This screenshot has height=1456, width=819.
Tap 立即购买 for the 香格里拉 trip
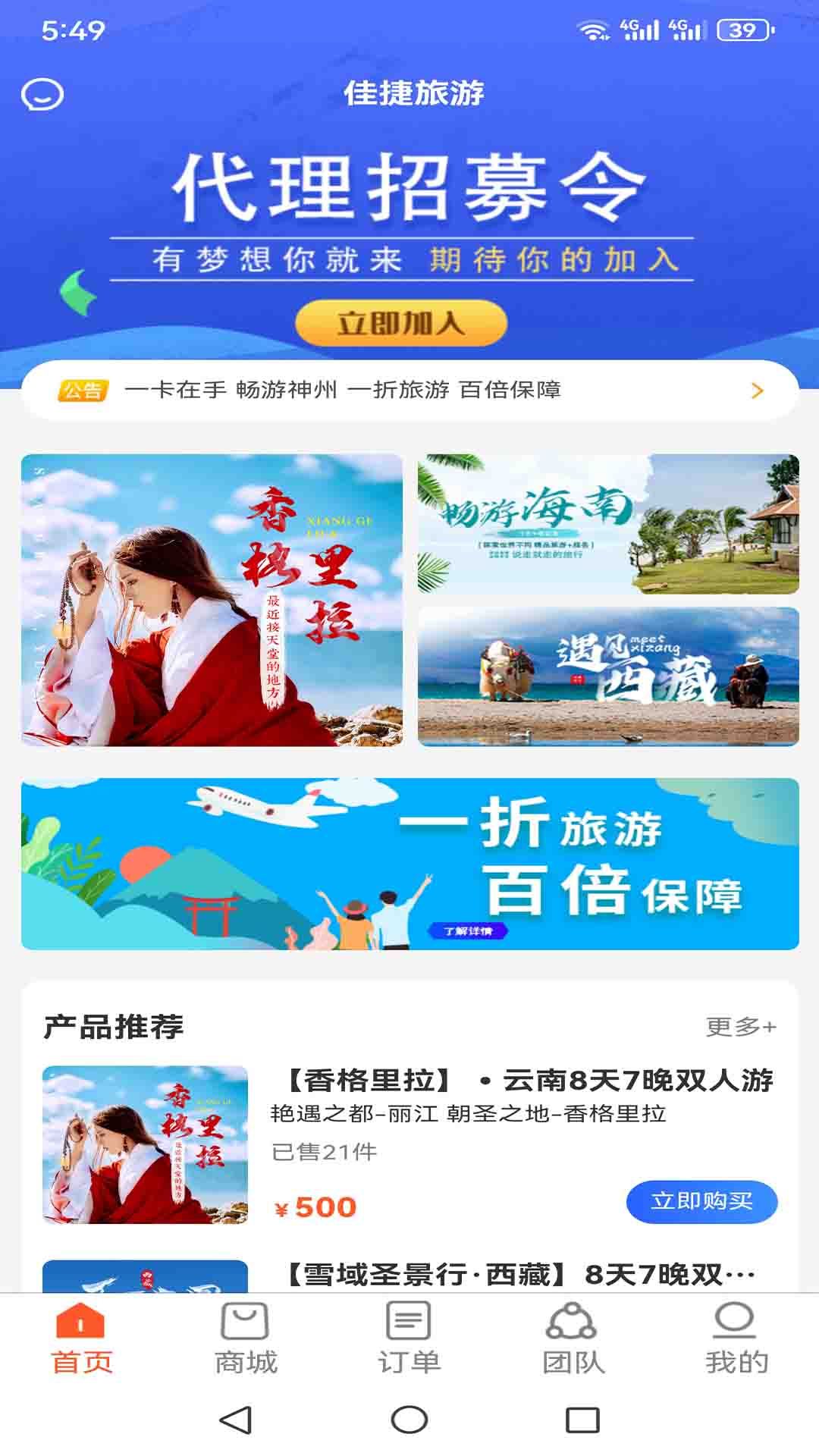701,1201
